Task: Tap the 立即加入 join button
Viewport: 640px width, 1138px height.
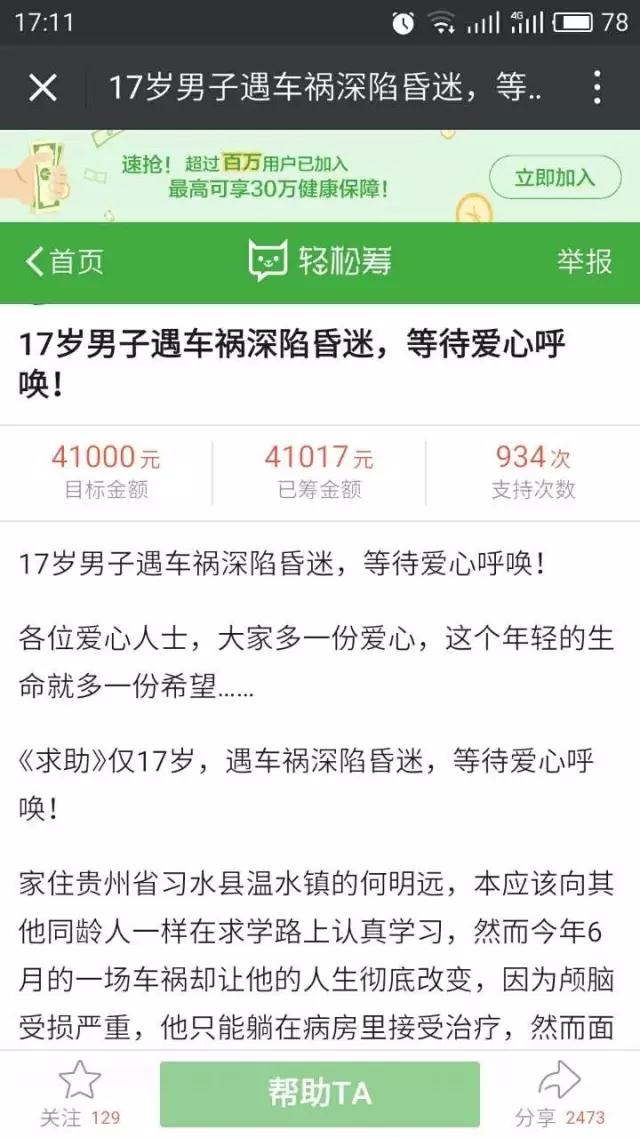Action: (554, 178)
